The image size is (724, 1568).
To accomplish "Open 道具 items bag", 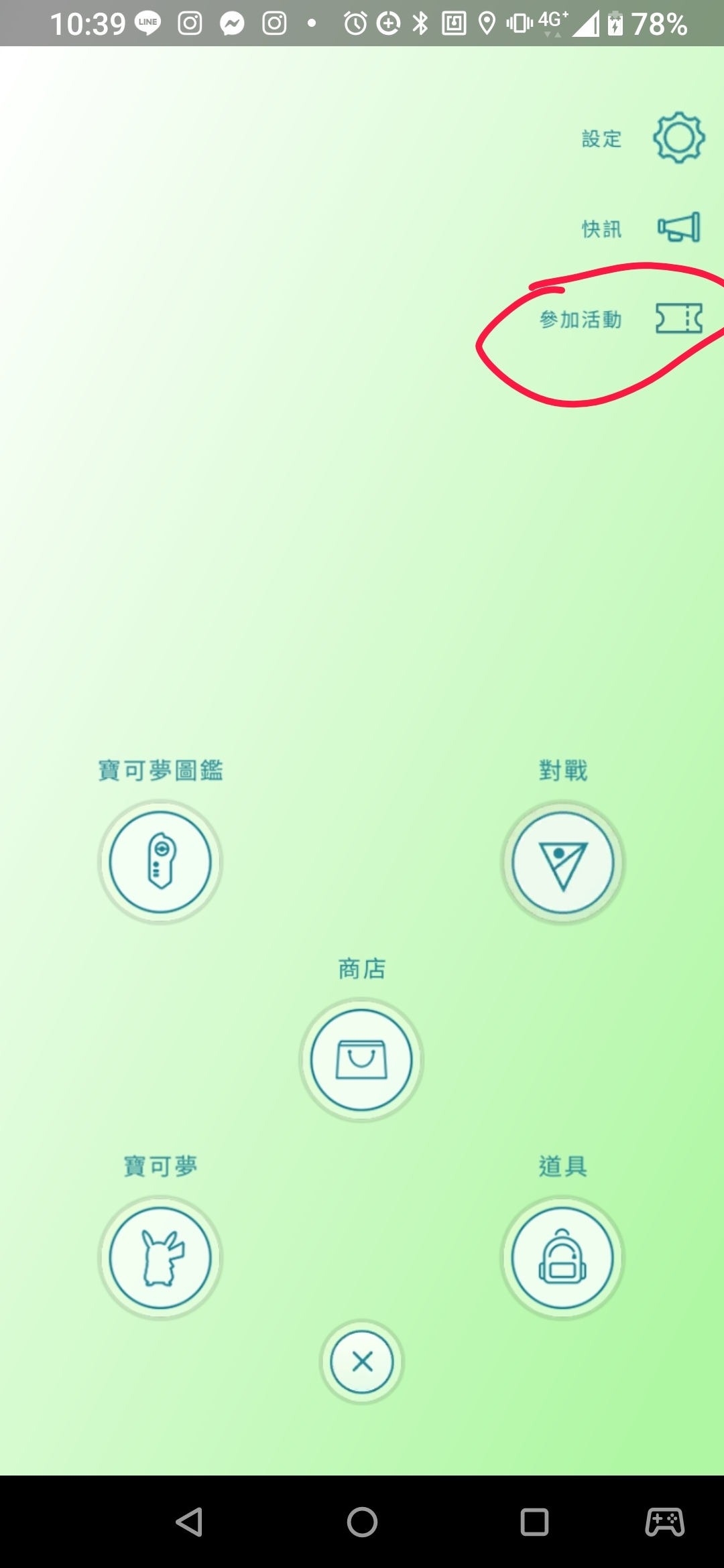I will 562,1258.
